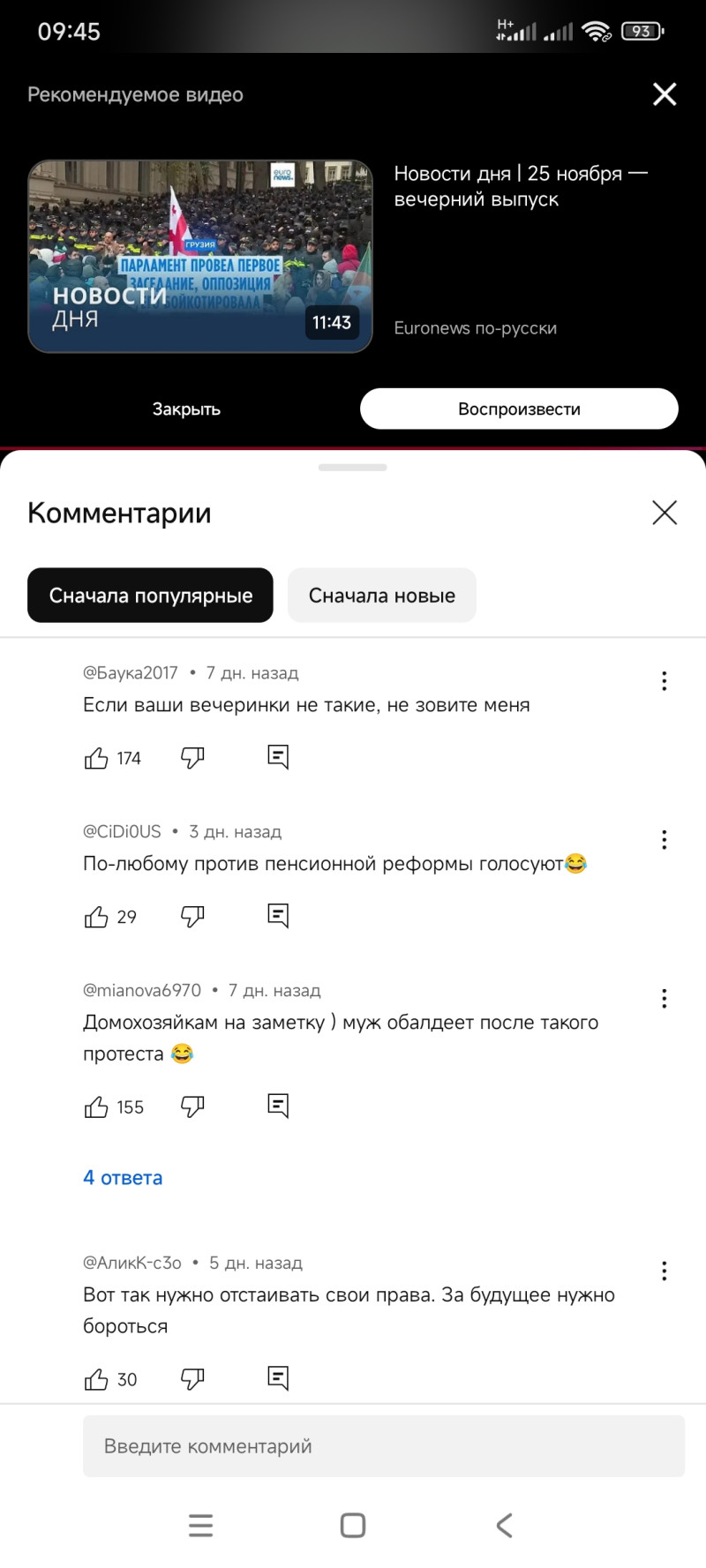706x1568 pixels.
Task: Focus the Введите комментарий field
Action: [384, 1446]
